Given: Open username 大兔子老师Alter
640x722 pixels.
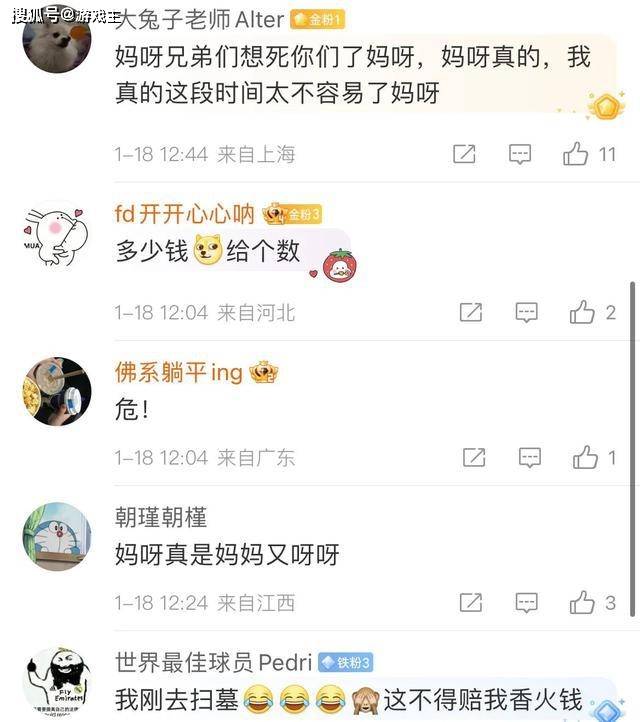Looking at the screenshot, I should [x=200, y=19].
